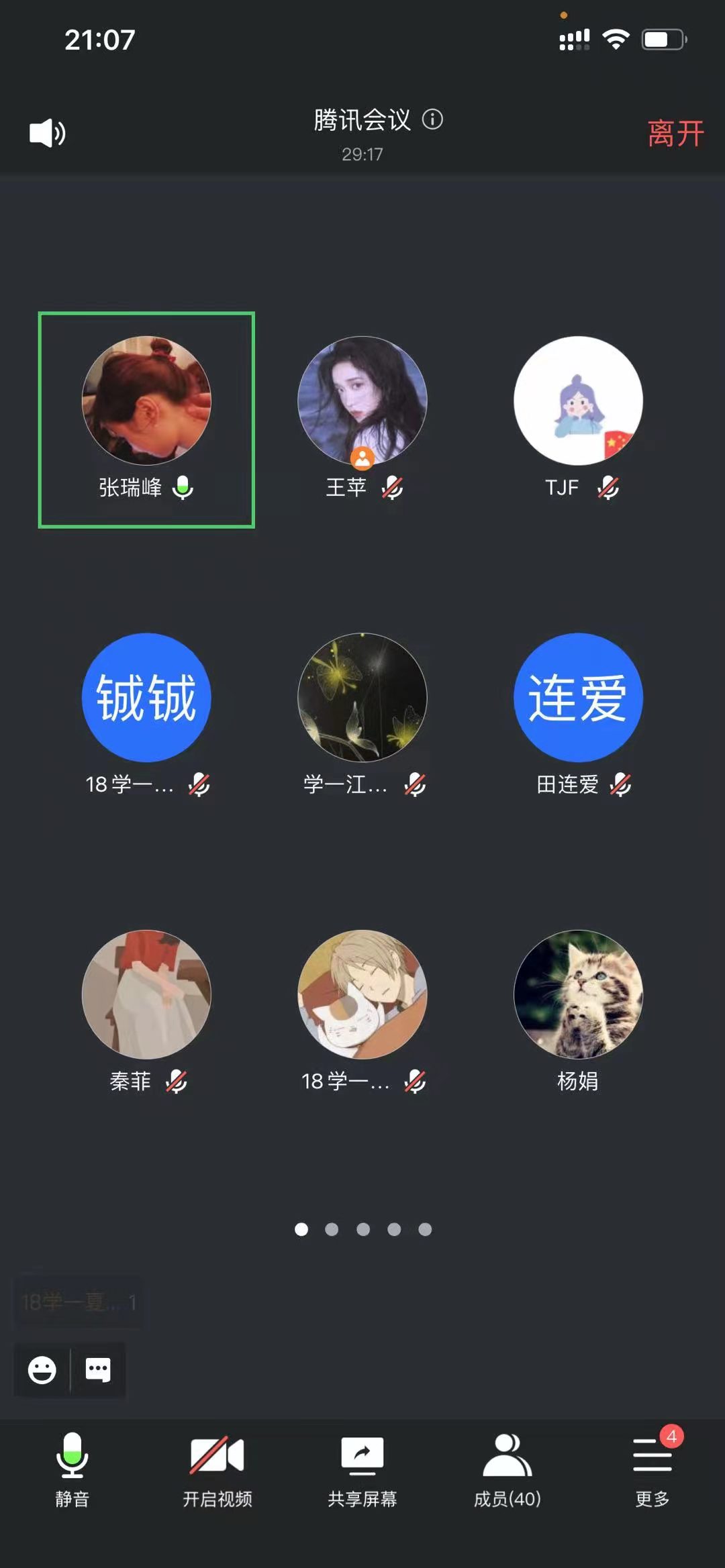Select participant tile 张瑞峰
725x1568 pixels.
(x=146, y=419)
